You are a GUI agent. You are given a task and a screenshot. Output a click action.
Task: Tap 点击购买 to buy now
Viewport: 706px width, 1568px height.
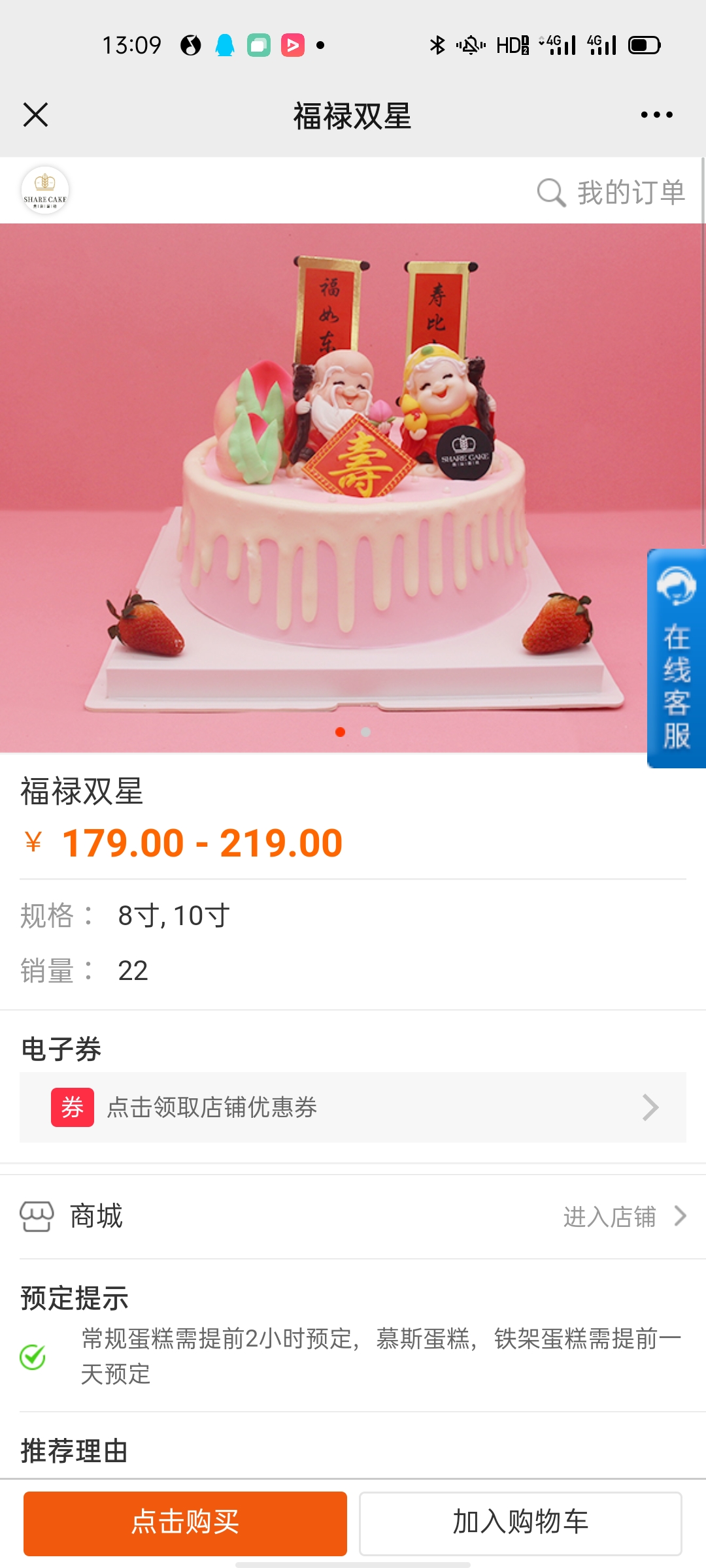[x=185, y=1524]
